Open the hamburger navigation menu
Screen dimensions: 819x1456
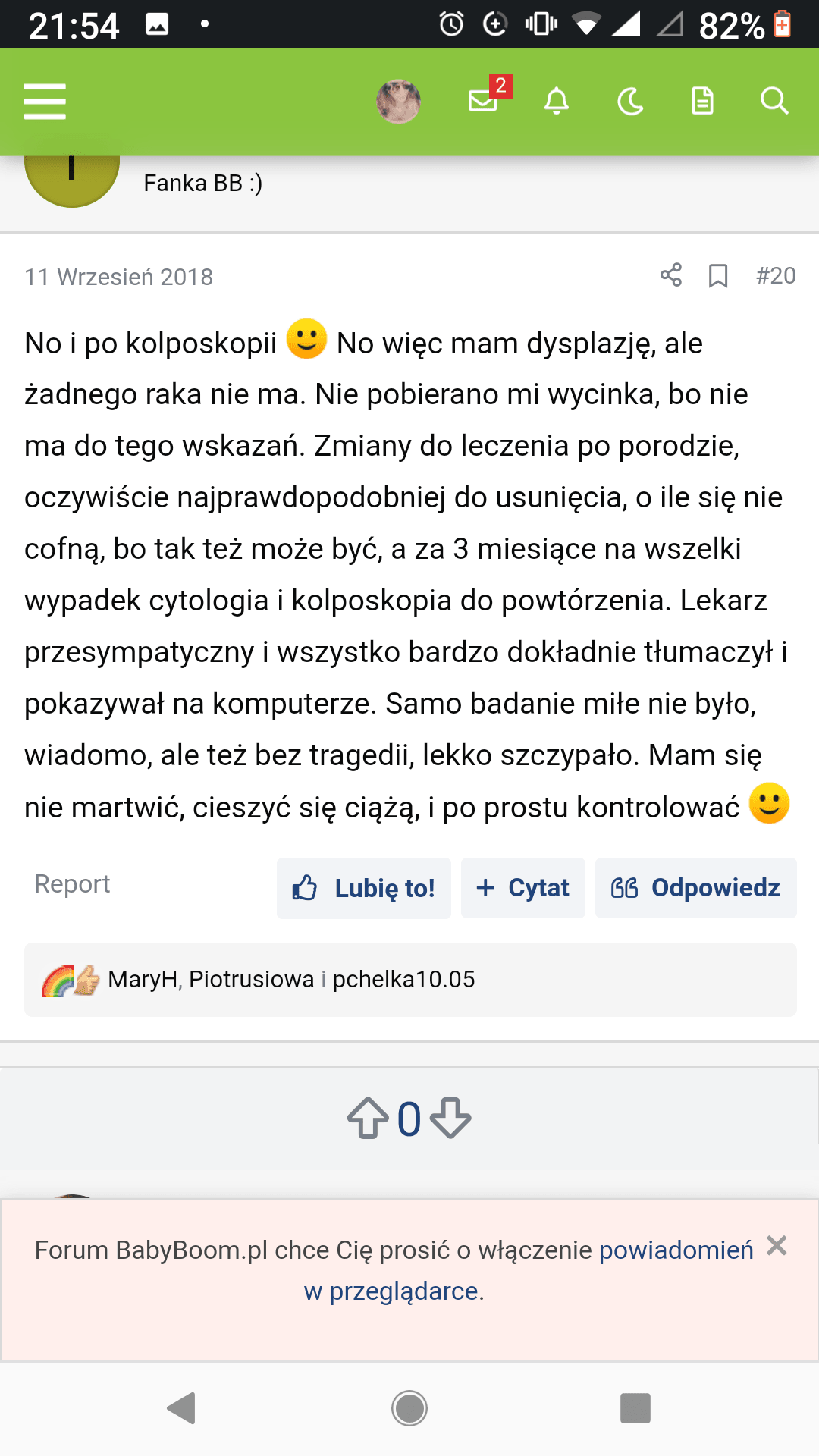[x=45, y=102]
